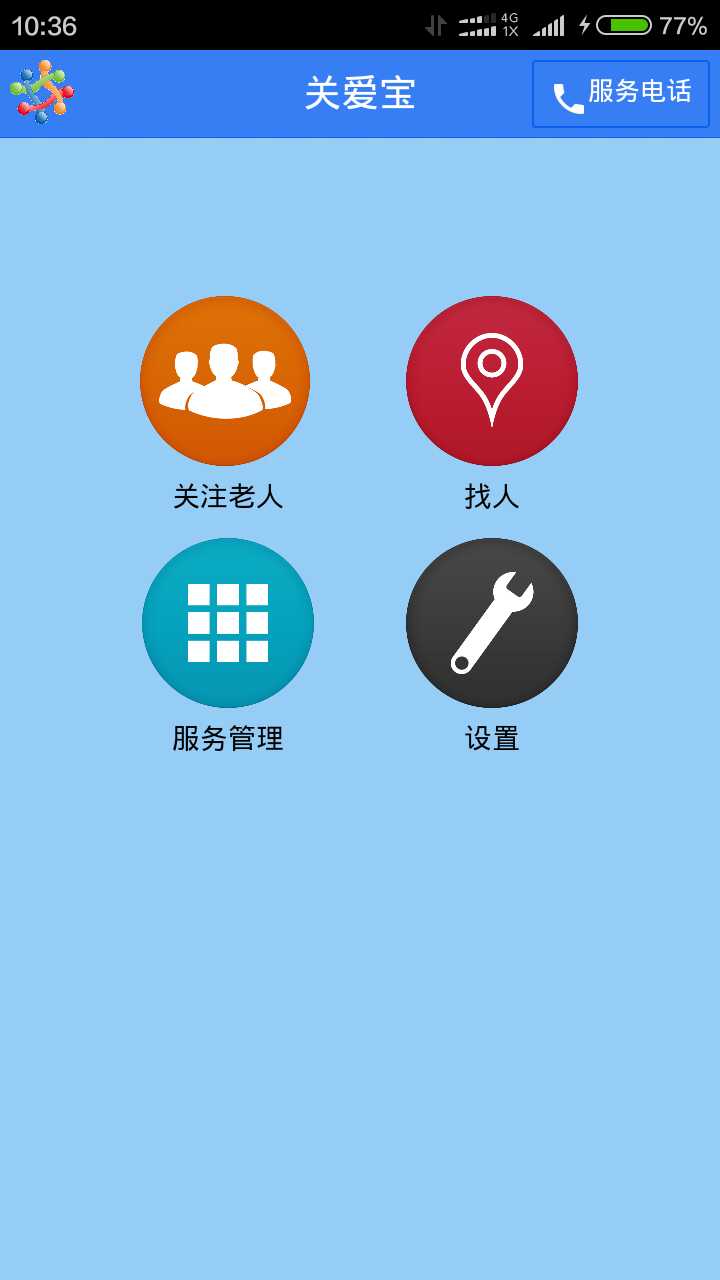Click the app logo in top-left corner
Image resolution: width=720 pixels, height=1280 pixels.
[42, 92]
